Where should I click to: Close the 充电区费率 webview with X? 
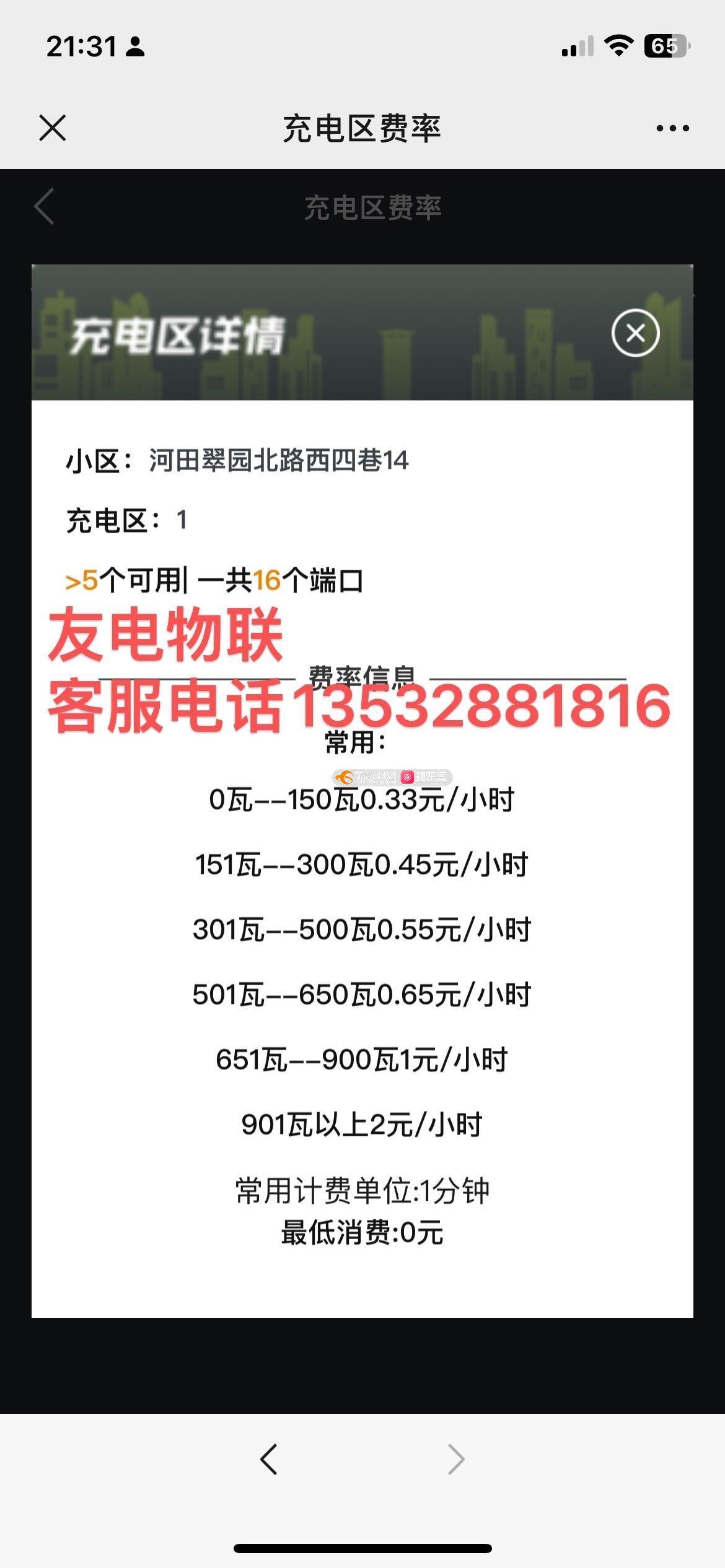[53, 128]
